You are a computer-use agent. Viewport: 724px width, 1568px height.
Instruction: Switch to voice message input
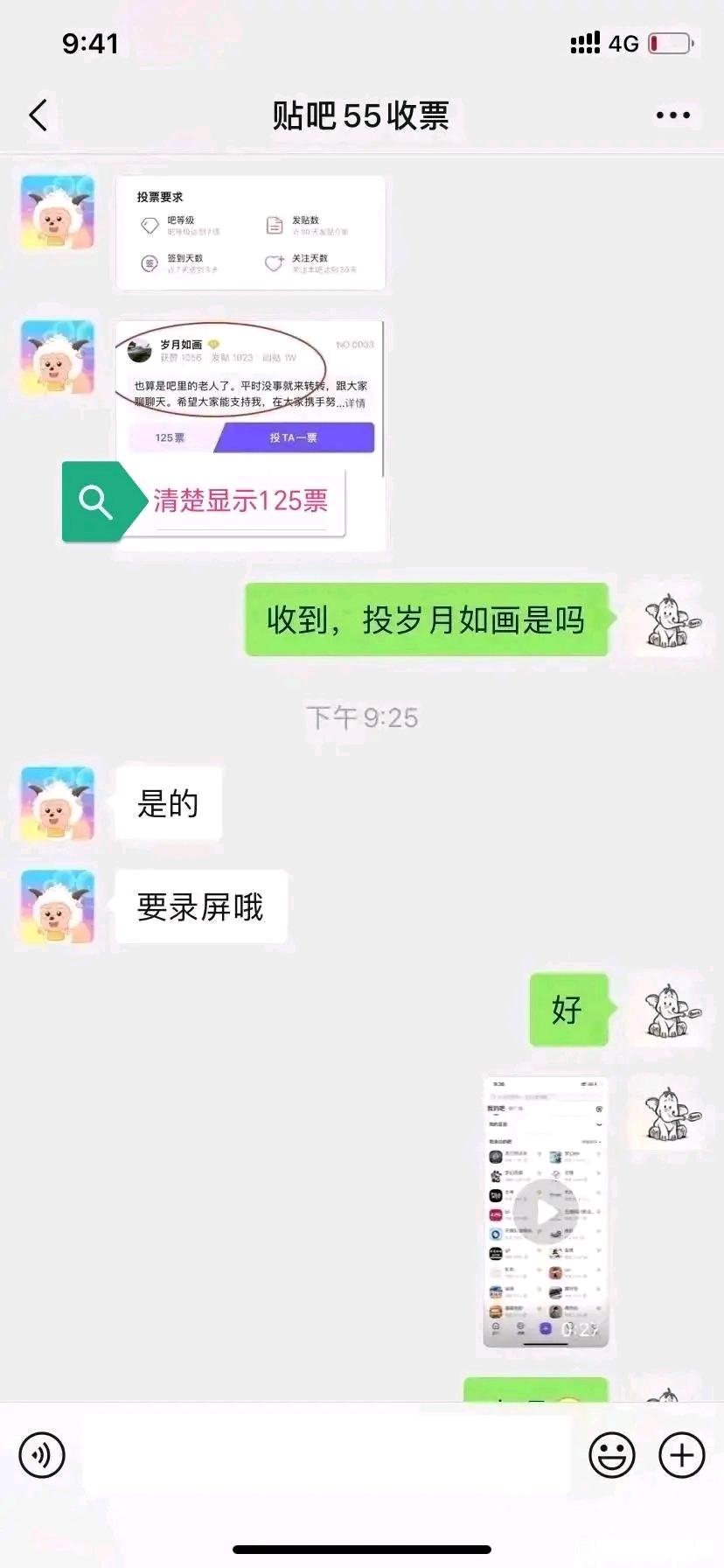click(x=42, y=1455)
